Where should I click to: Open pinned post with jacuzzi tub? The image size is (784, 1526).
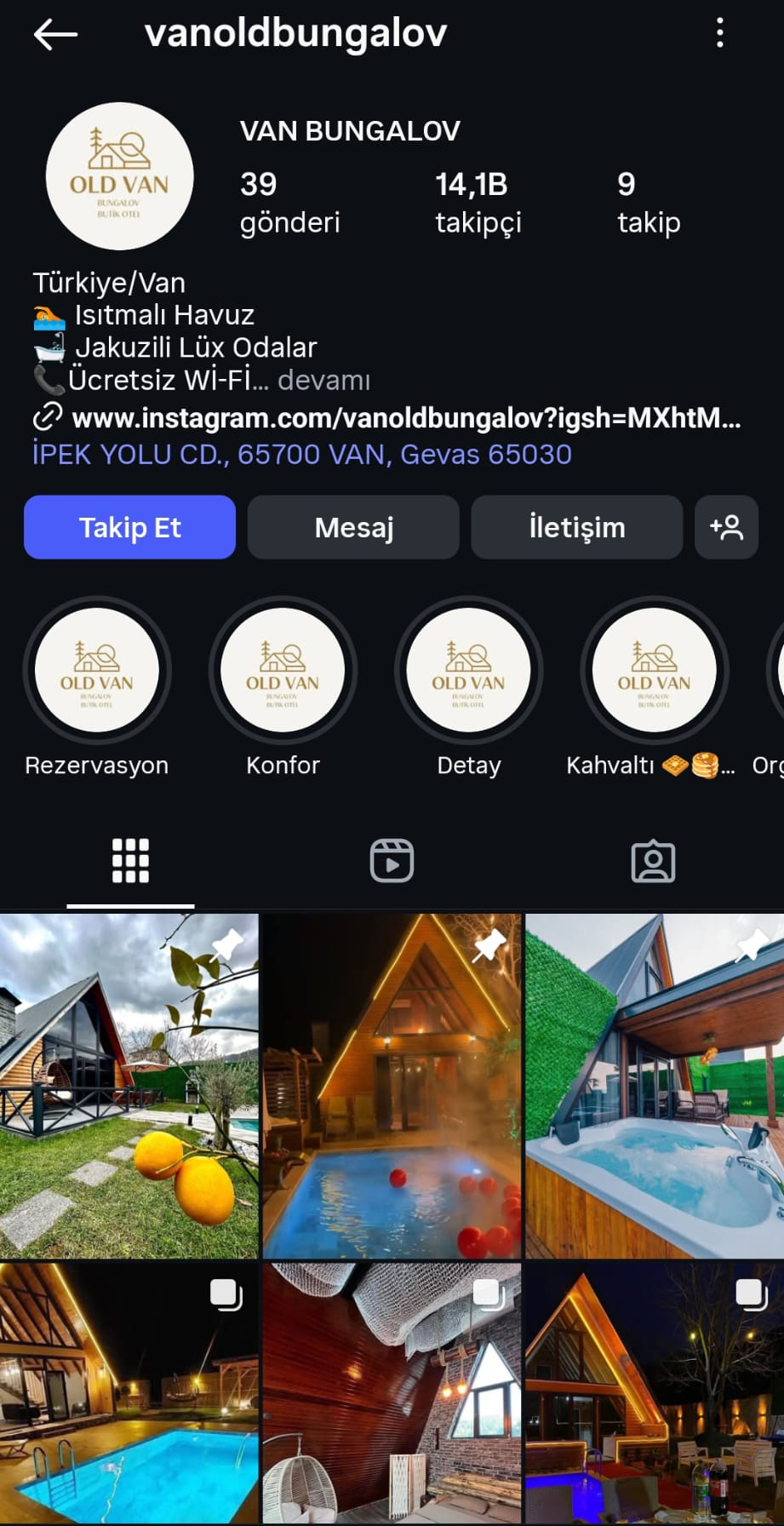(654, 1086)
